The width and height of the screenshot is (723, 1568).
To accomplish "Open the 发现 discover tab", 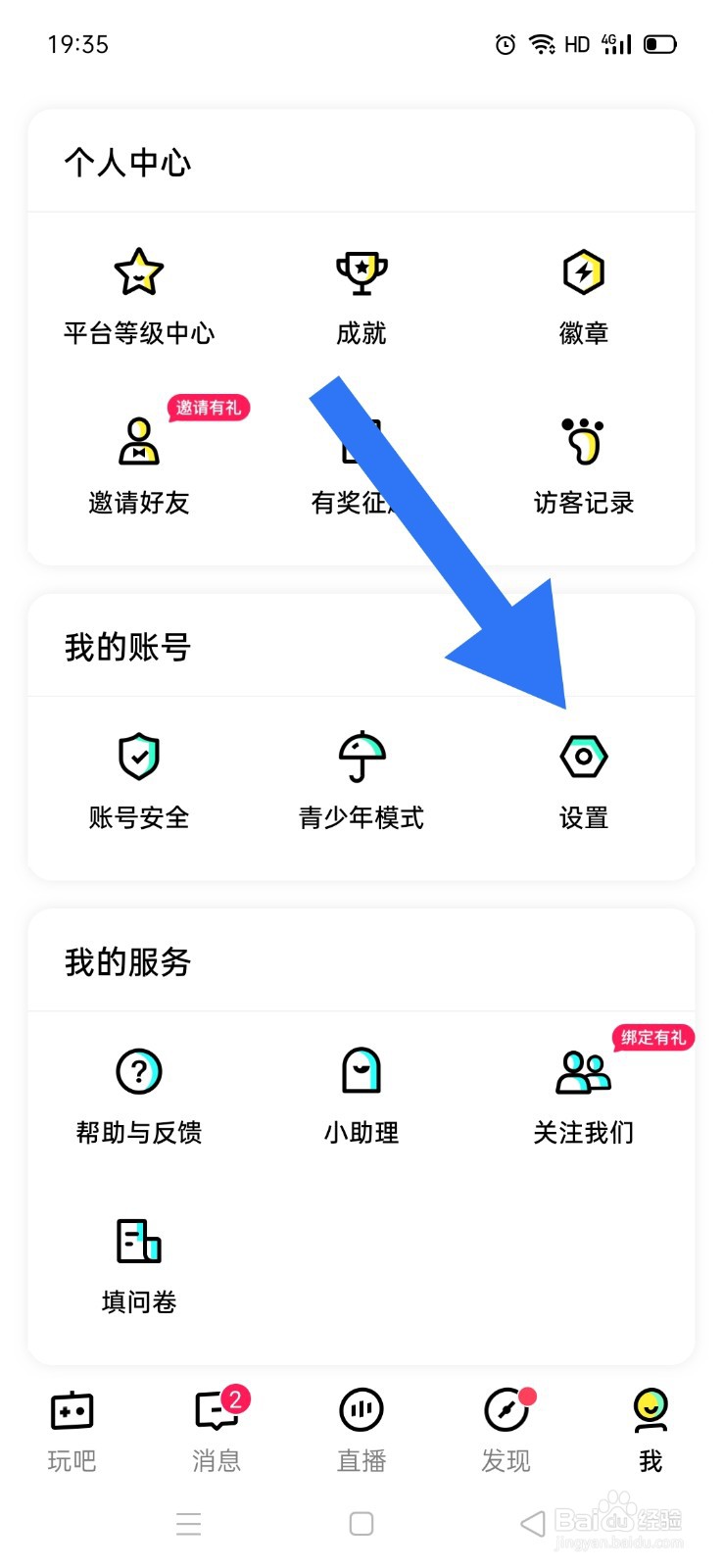I will [505, 1411].
